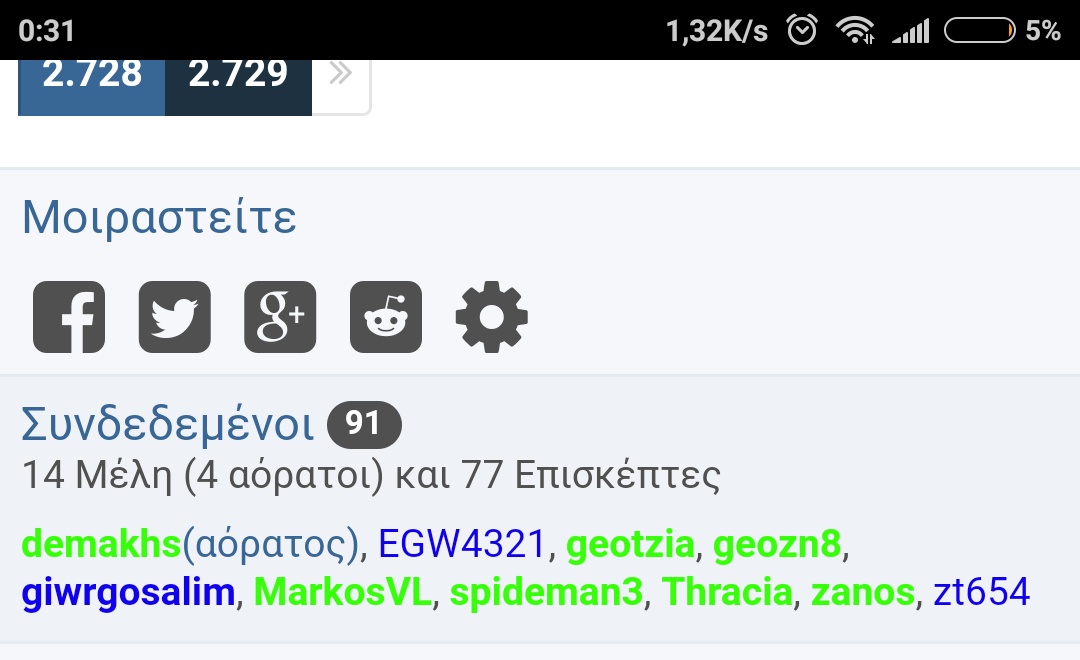Share on Google Plus

[280, 317]
